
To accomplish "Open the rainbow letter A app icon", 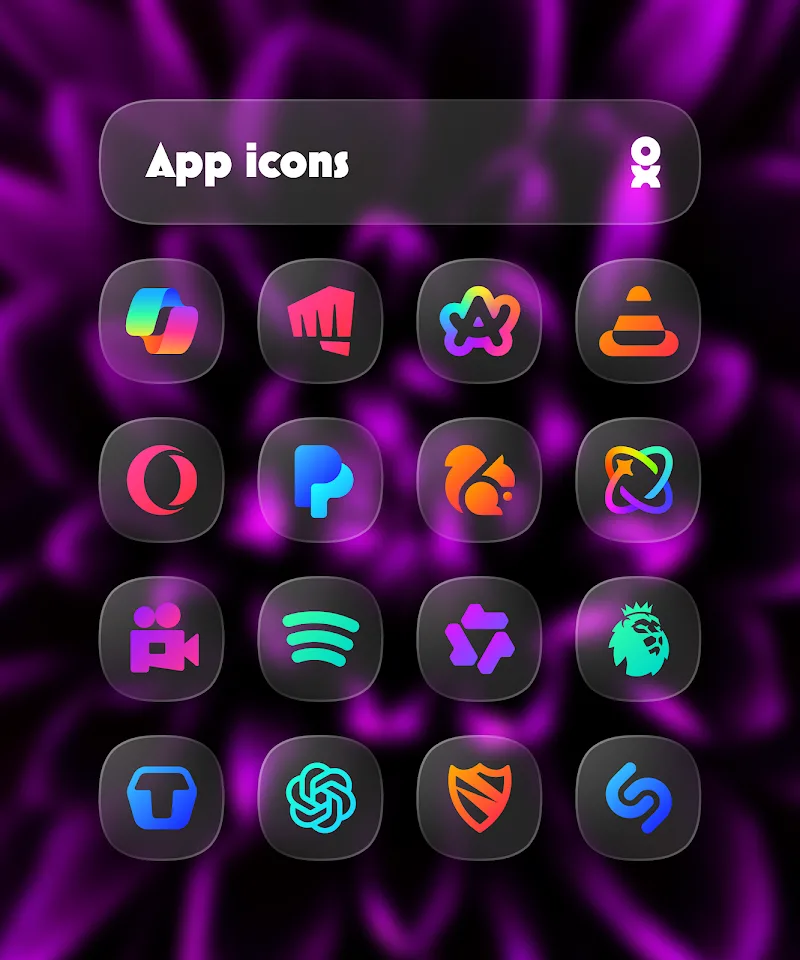I will tap(480, 322).
